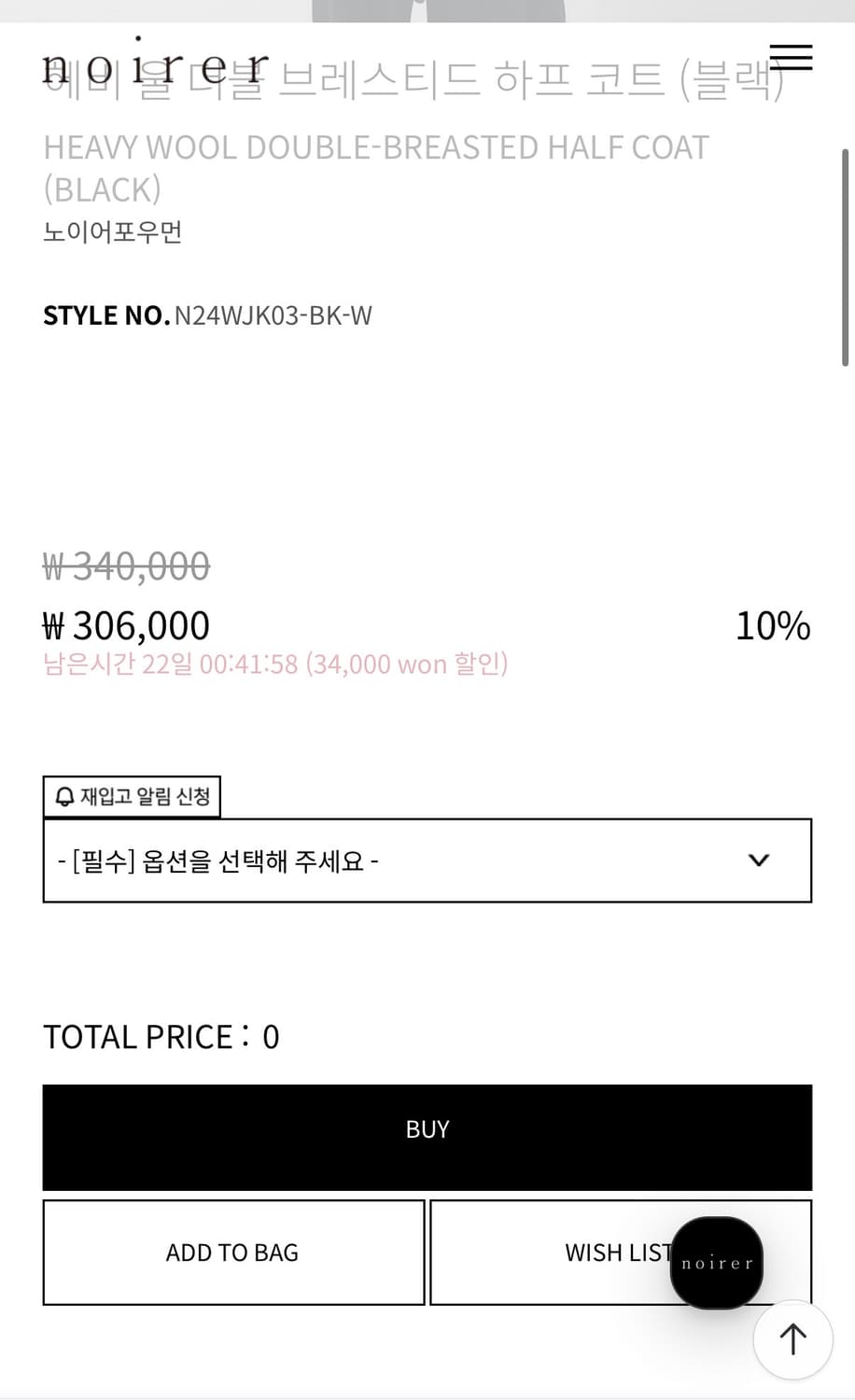Viewport: 855px width, 1400px height.
Task: Click the style number N24WJK03-BK-W
Action: [273, 315]
